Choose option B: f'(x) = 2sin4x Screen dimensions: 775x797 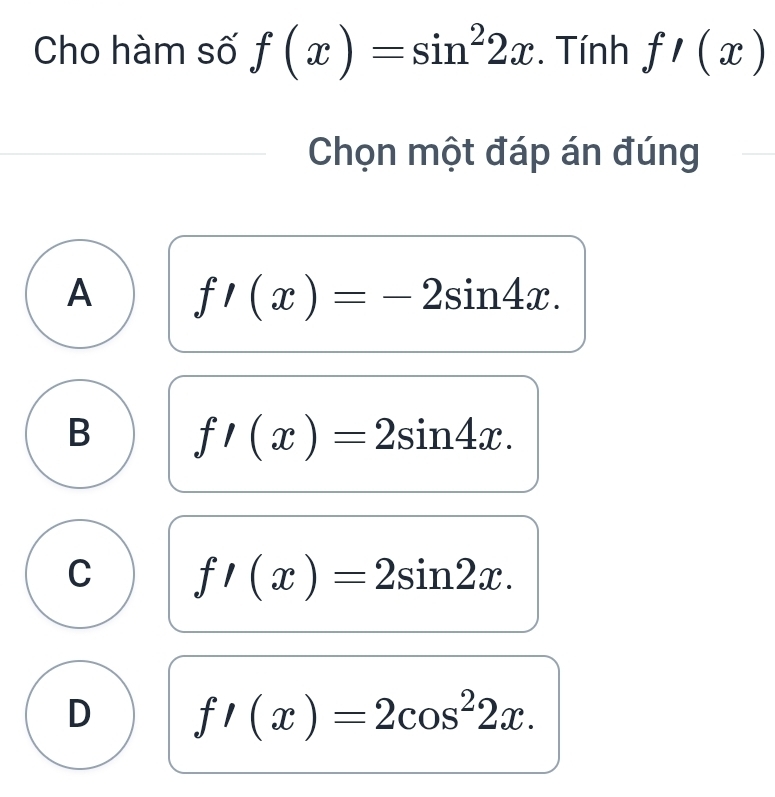pyautogui.click(x=79, y=433)
